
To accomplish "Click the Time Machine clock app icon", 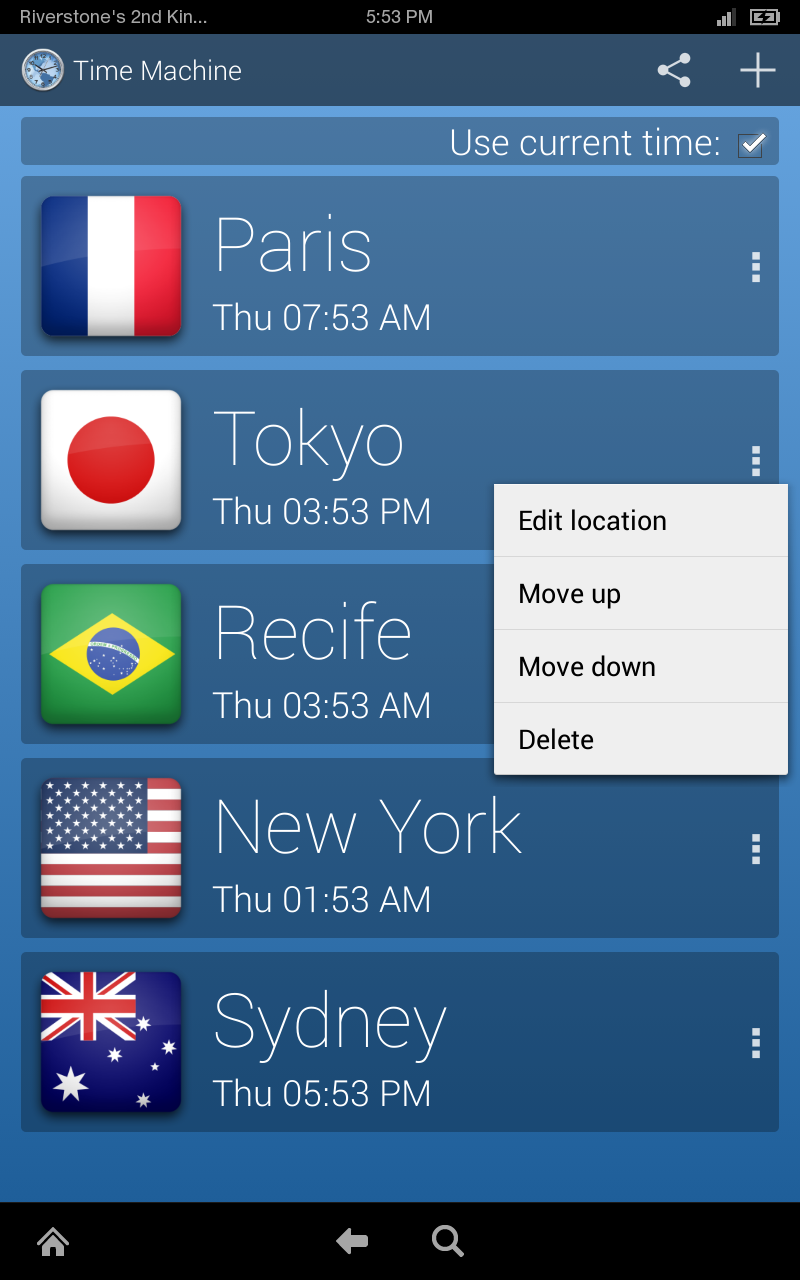I will (38, 70).
